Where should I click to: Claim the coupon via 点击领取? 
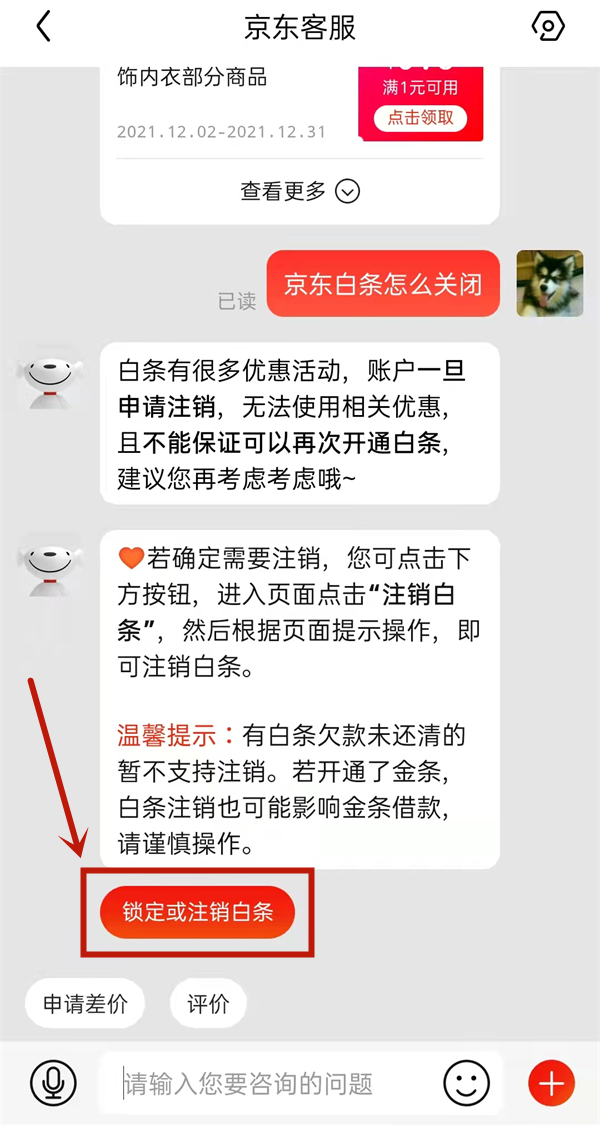pyautogui.click(x=420, y=117)
